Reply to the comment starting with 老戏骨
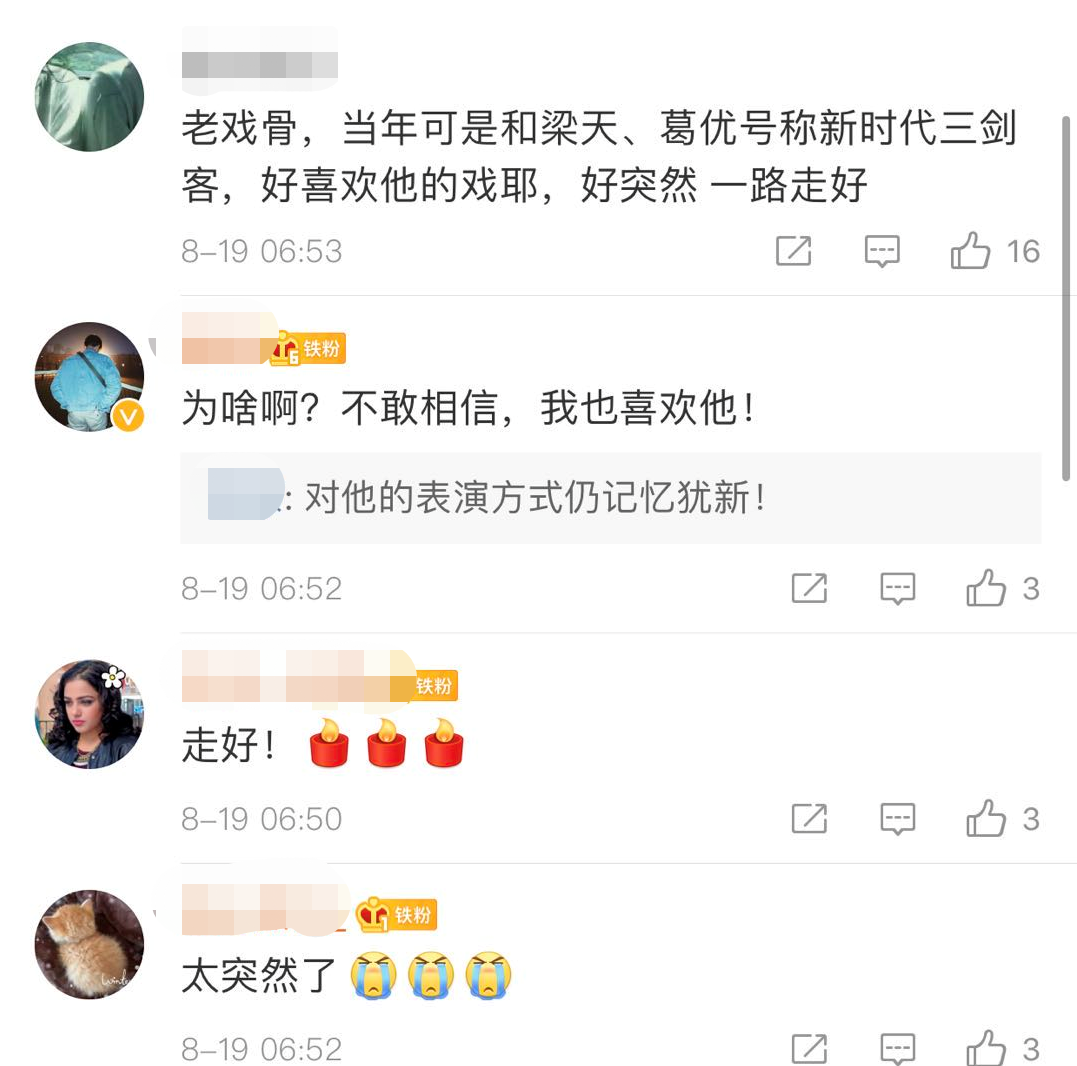1077x1066 pixels. (881, 251)
